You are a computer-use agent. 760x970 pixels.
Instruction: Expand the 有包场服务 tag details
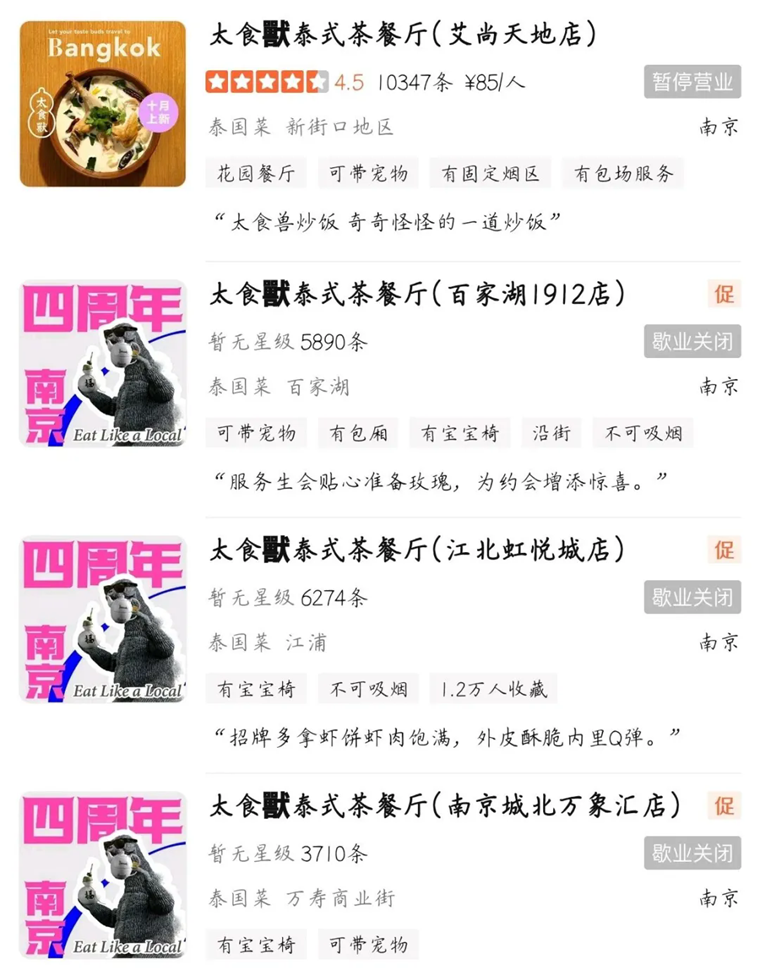tap(626, 173)
